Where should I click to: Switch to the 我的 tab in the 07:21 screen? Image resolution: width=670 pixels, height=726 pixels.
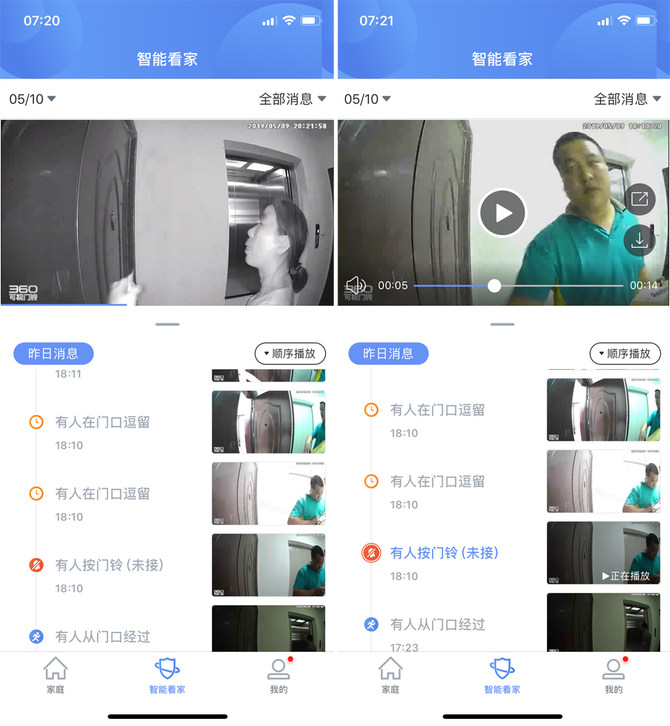[613, 675]
